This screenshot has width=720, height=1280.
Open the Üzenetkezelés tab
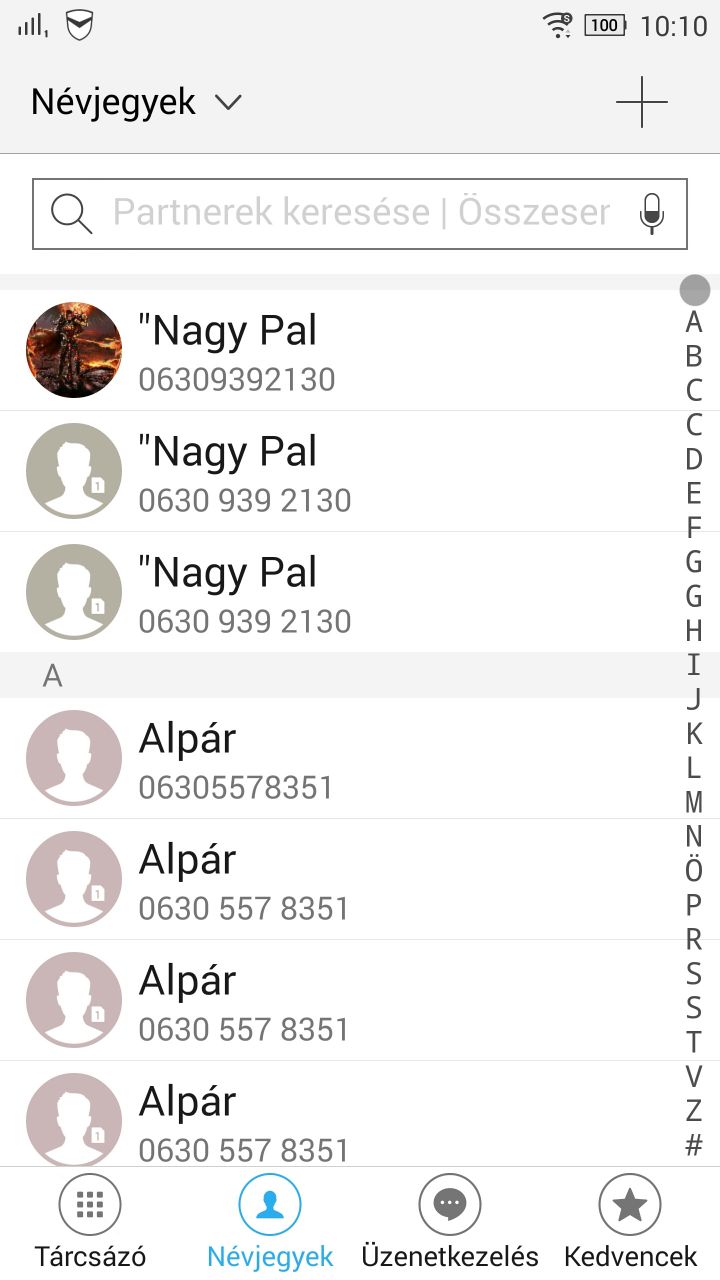450,1223
